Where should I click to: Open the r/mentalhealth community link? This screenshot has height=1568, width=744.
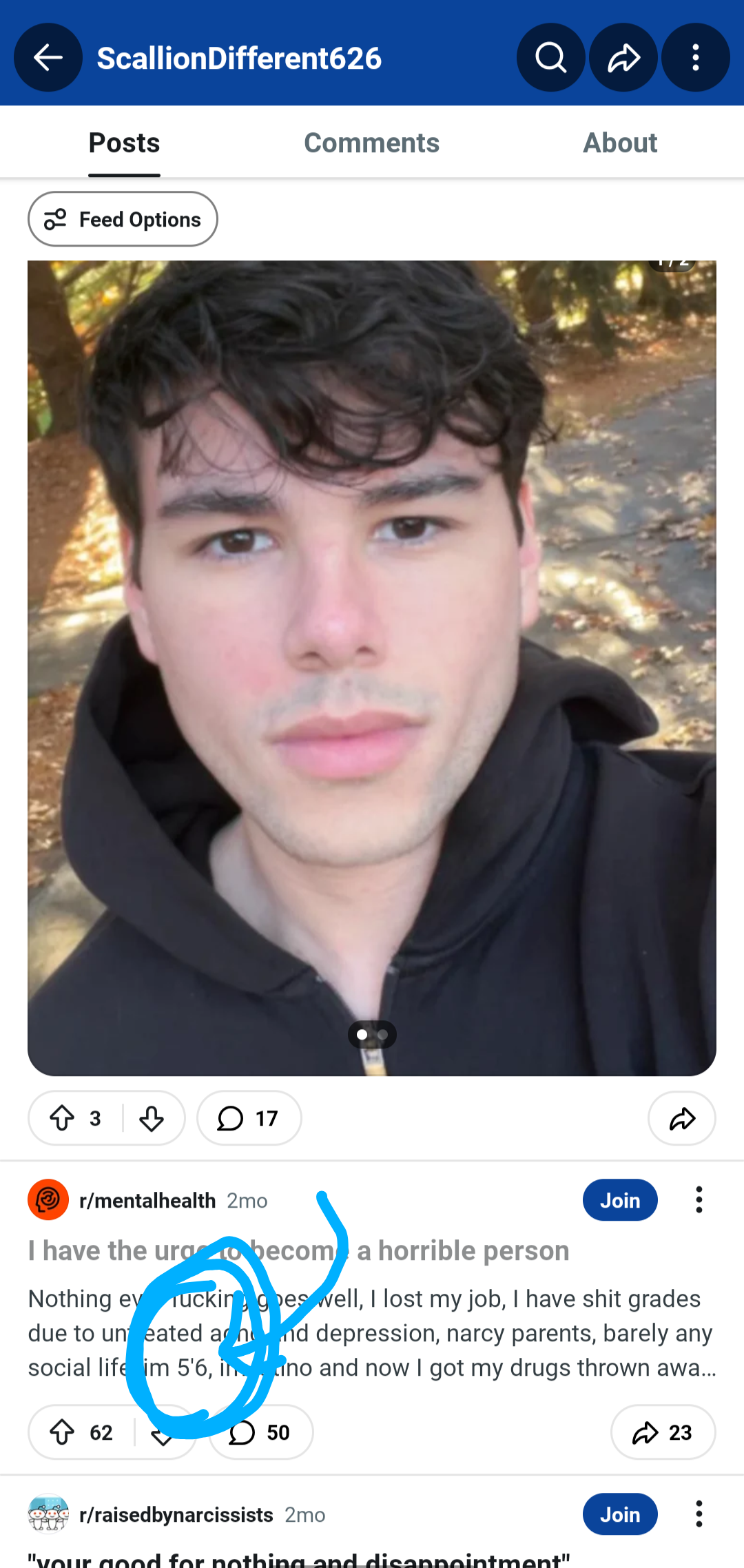147,1201
